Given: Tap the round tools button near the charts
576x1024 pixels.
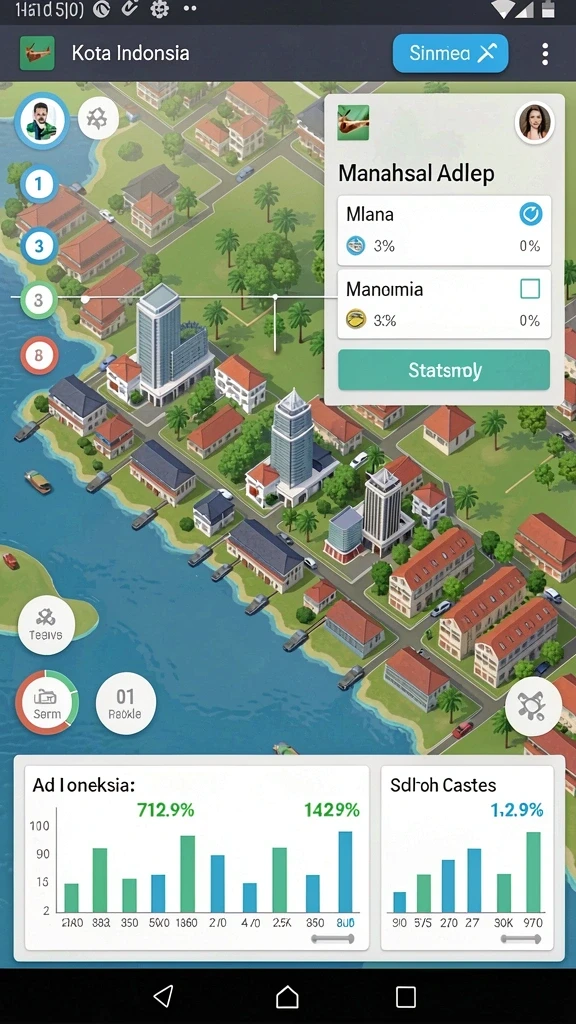Looking at the screenshot, I should (x=534, y=705).
